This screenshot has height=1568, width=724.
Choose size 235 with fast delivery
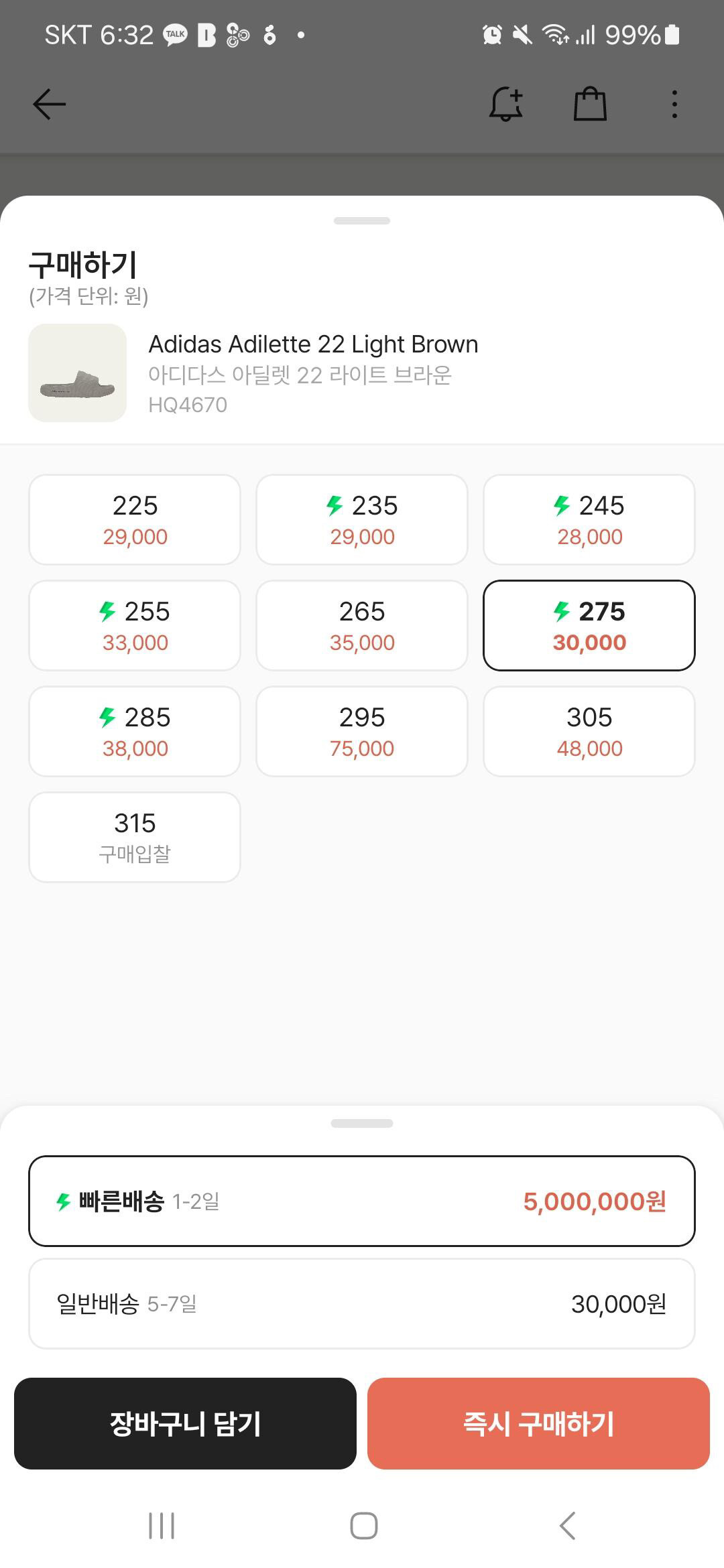point(362,520)
